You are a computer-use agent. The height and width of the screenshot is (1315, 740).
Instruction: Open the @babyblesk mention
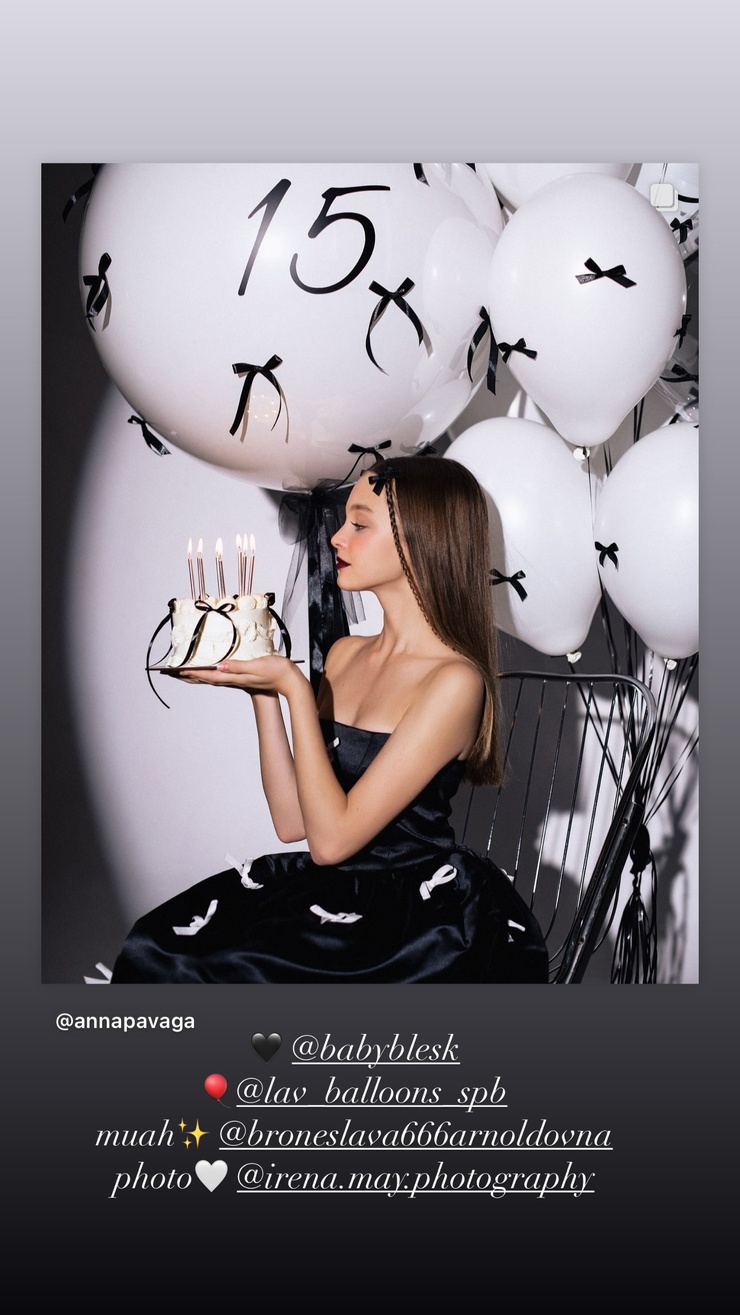pyautogui.click(x=375, y=1049)
